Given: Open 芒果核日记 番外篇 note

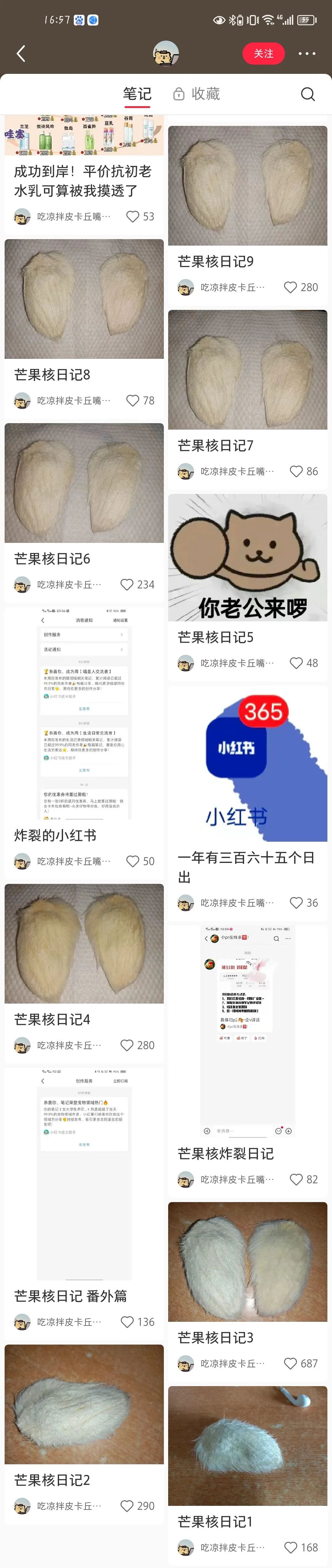Looking at the screenshot, I should pyautogui.click(x=84, y=1175).
